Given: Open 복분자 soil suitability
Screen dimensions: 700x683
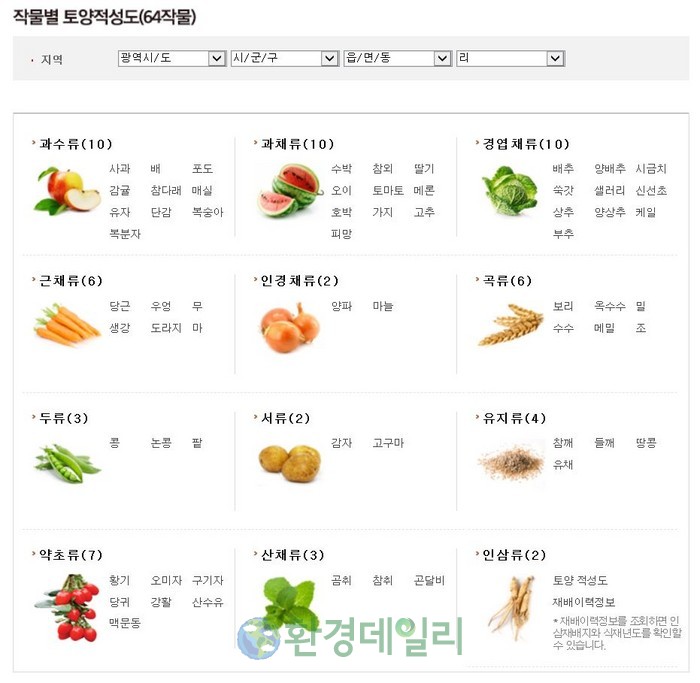Looking at the screenshot, I should [125, 234].
